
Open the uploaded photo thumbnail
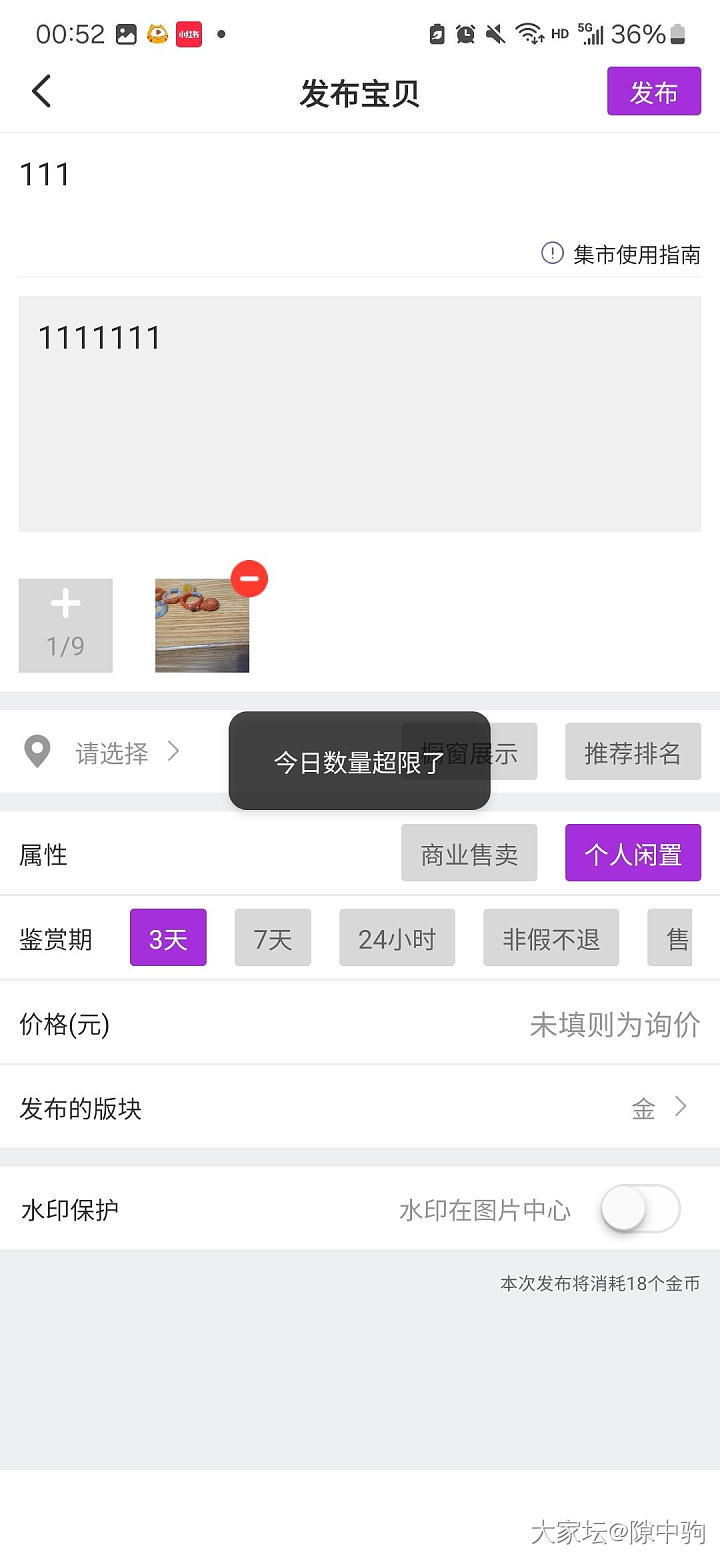[200, 628]
